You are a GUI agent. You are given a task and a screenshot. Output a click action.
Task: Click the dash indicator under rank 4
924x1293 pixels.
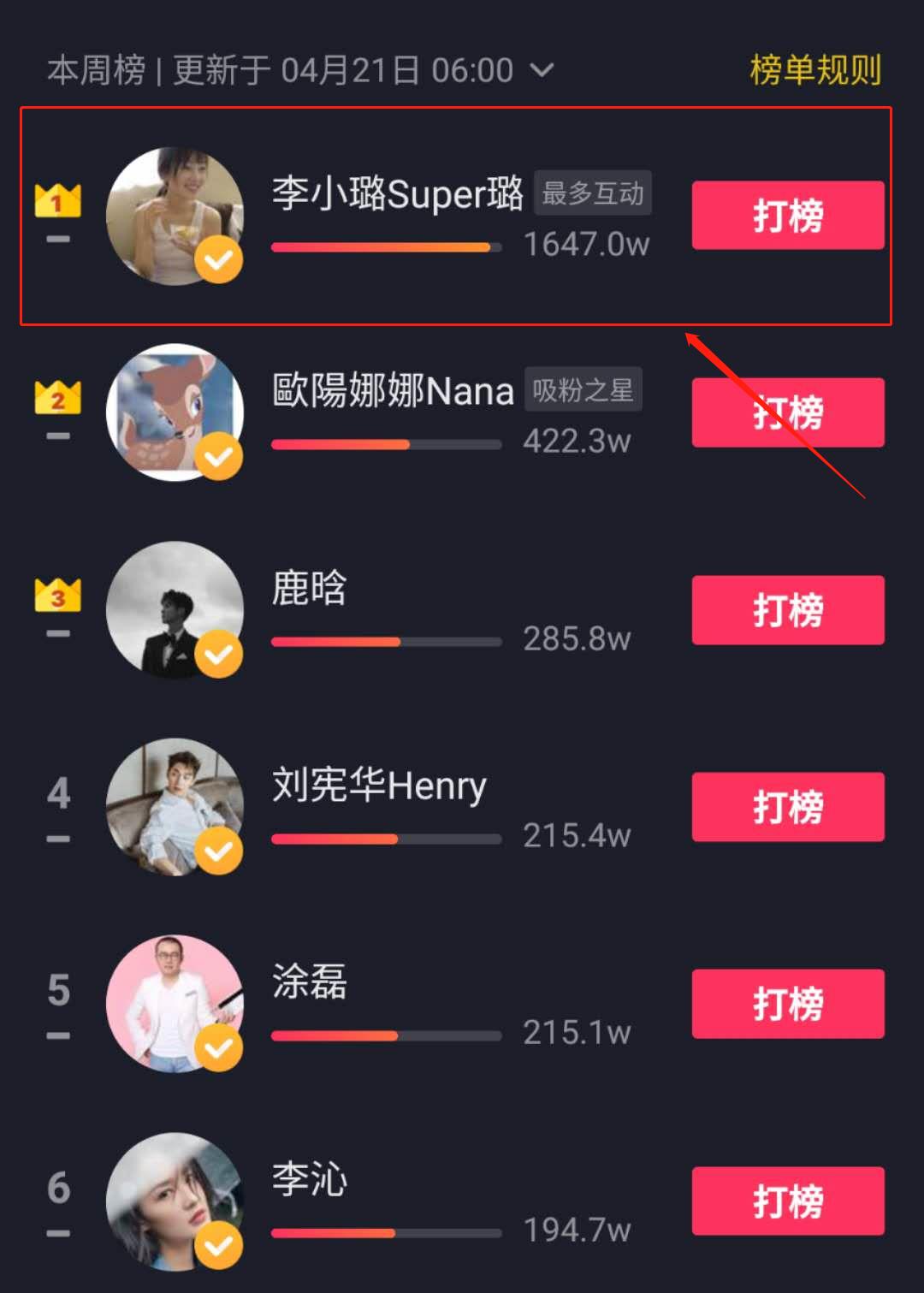[58, 839]
